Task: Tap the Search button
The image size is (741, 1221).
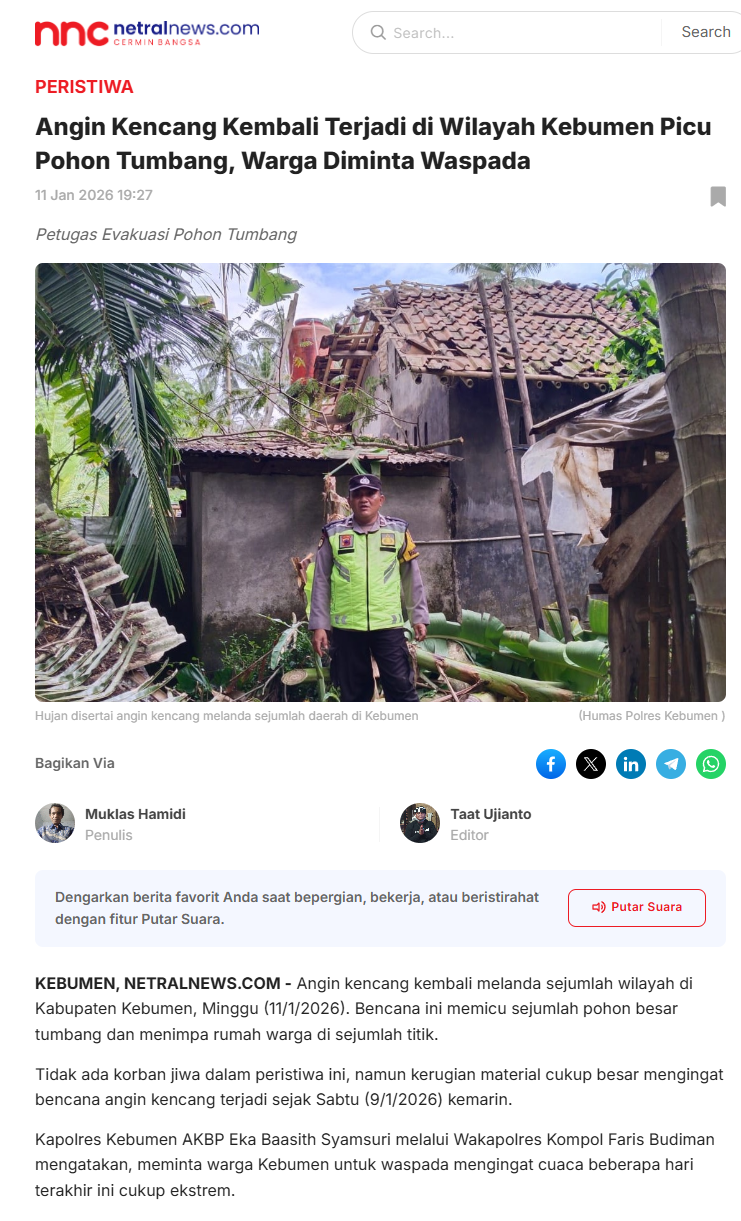Action: pos(705,32)
